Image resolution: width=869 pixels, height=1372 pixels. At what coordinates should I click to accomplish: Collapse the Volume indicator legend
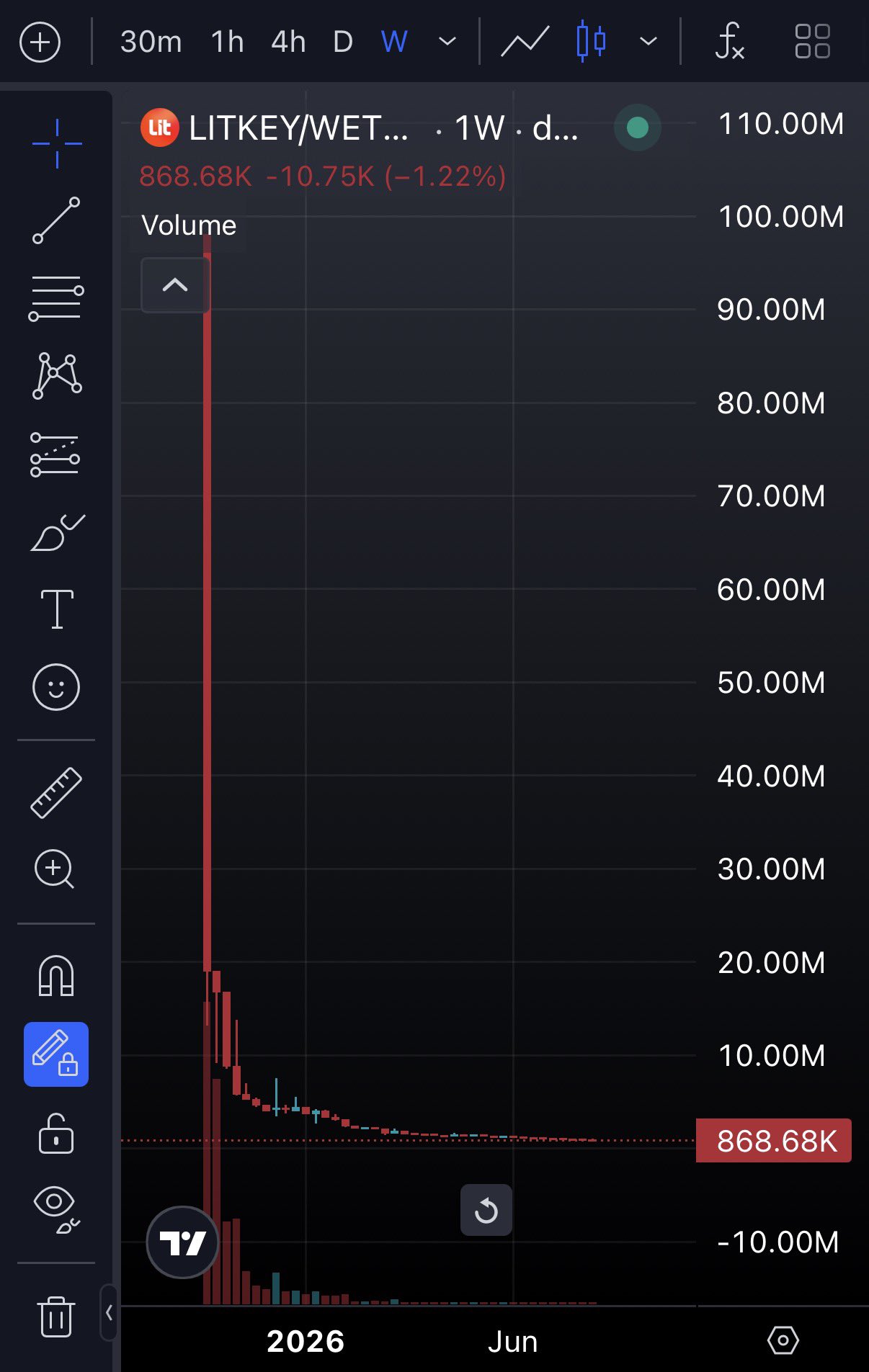click(x=175, y=285)
